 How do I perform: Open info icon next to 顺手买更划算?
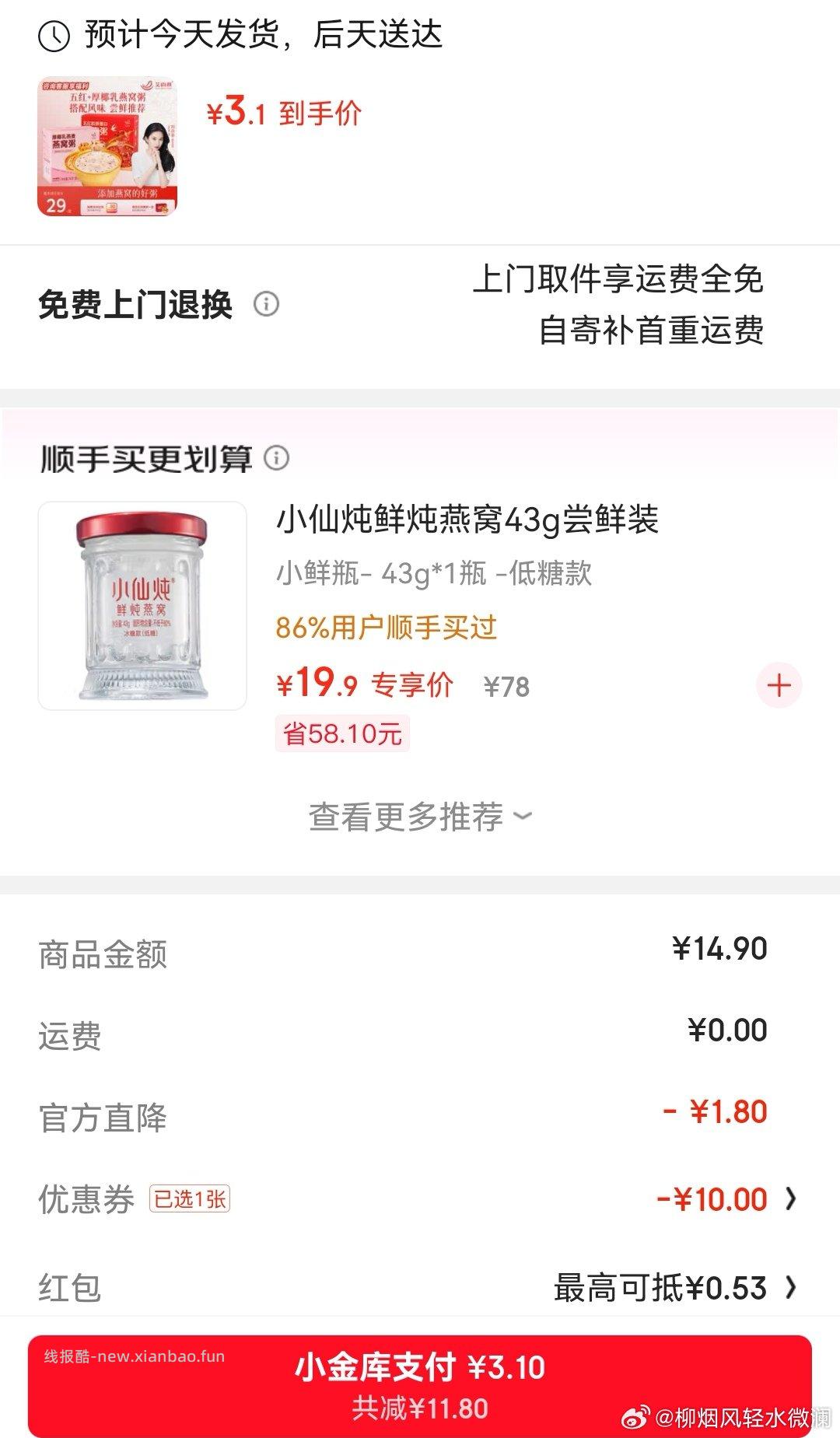(278, 460)
